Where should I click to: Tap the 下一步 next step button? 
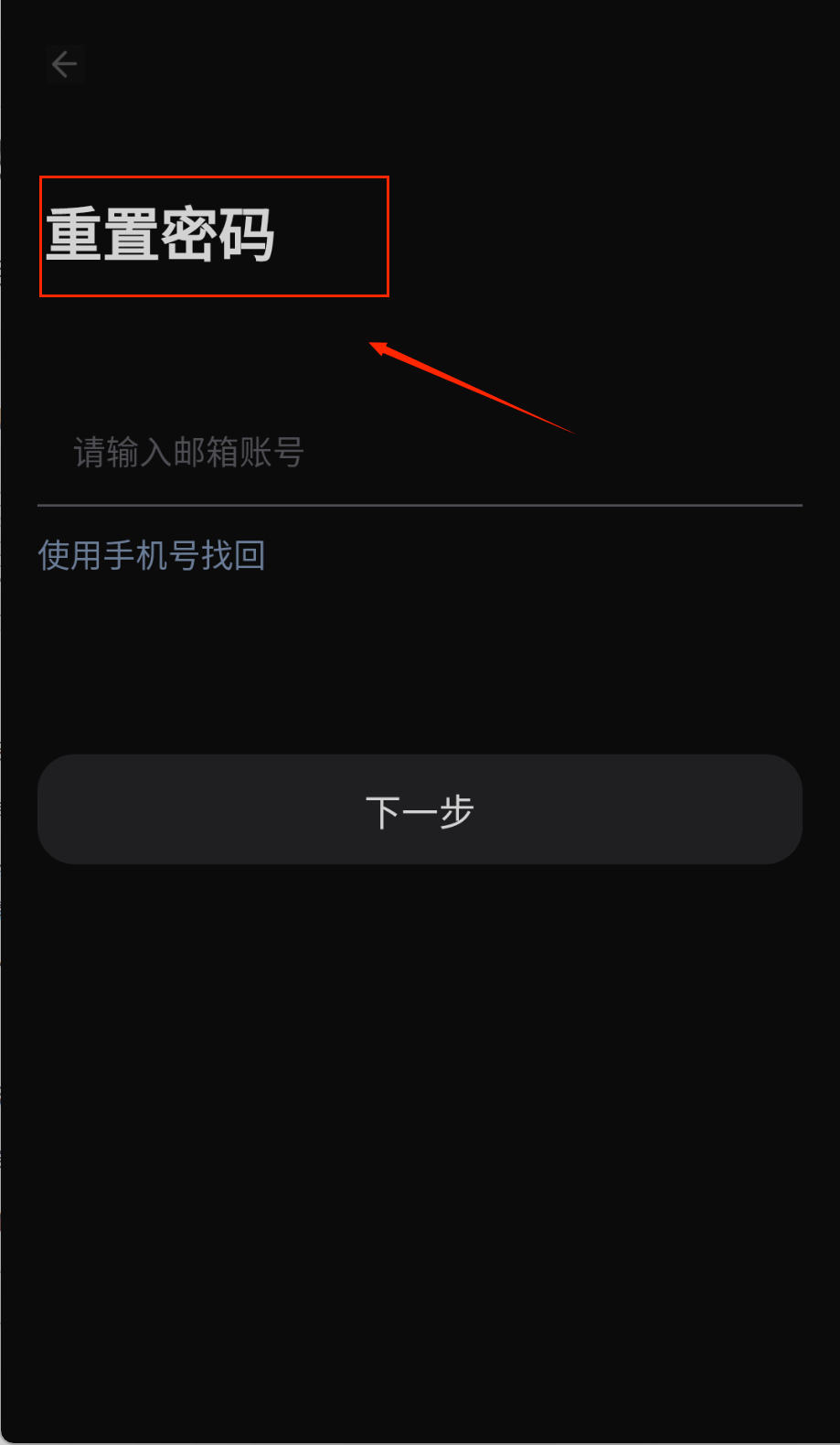click(x=420, y=809)
